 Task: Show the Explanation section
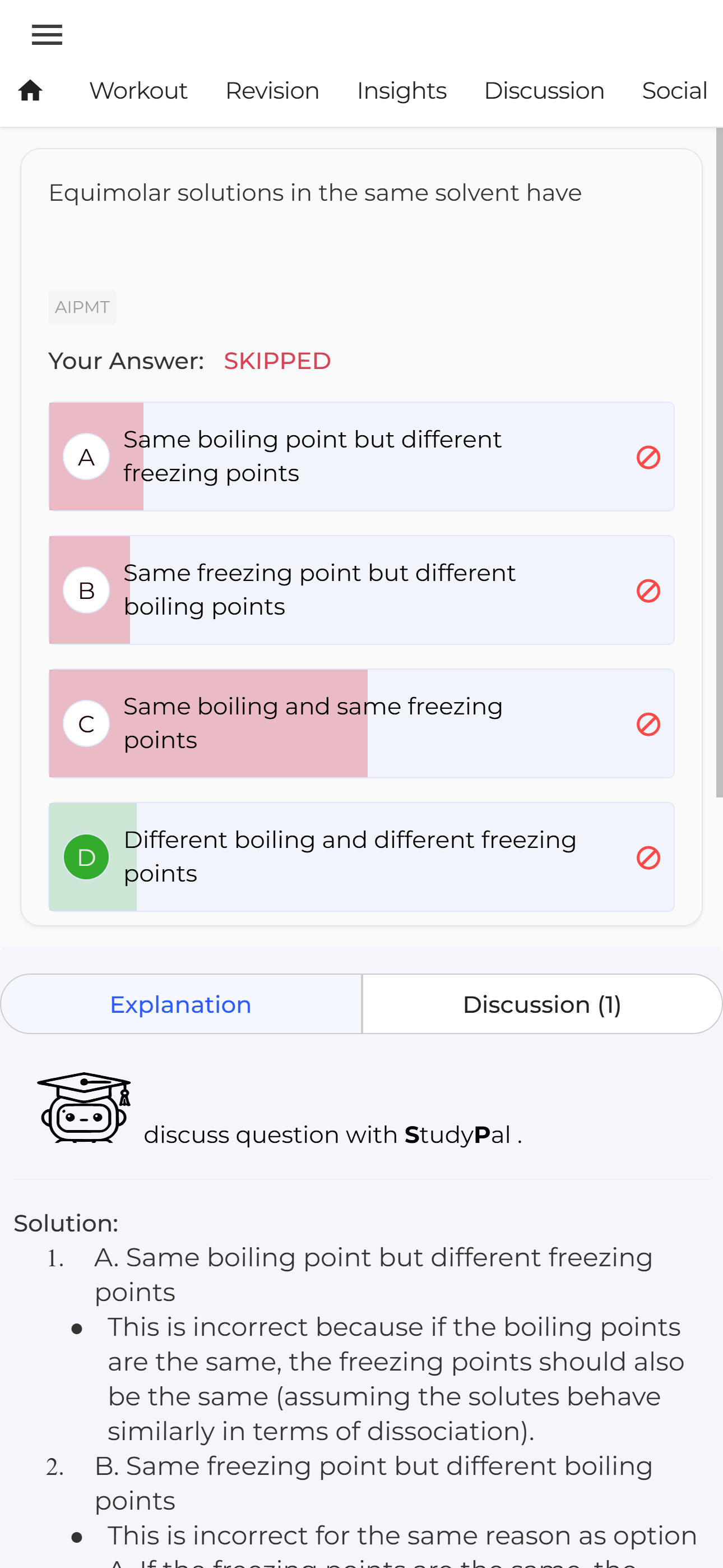click(x=180, y=1004)
